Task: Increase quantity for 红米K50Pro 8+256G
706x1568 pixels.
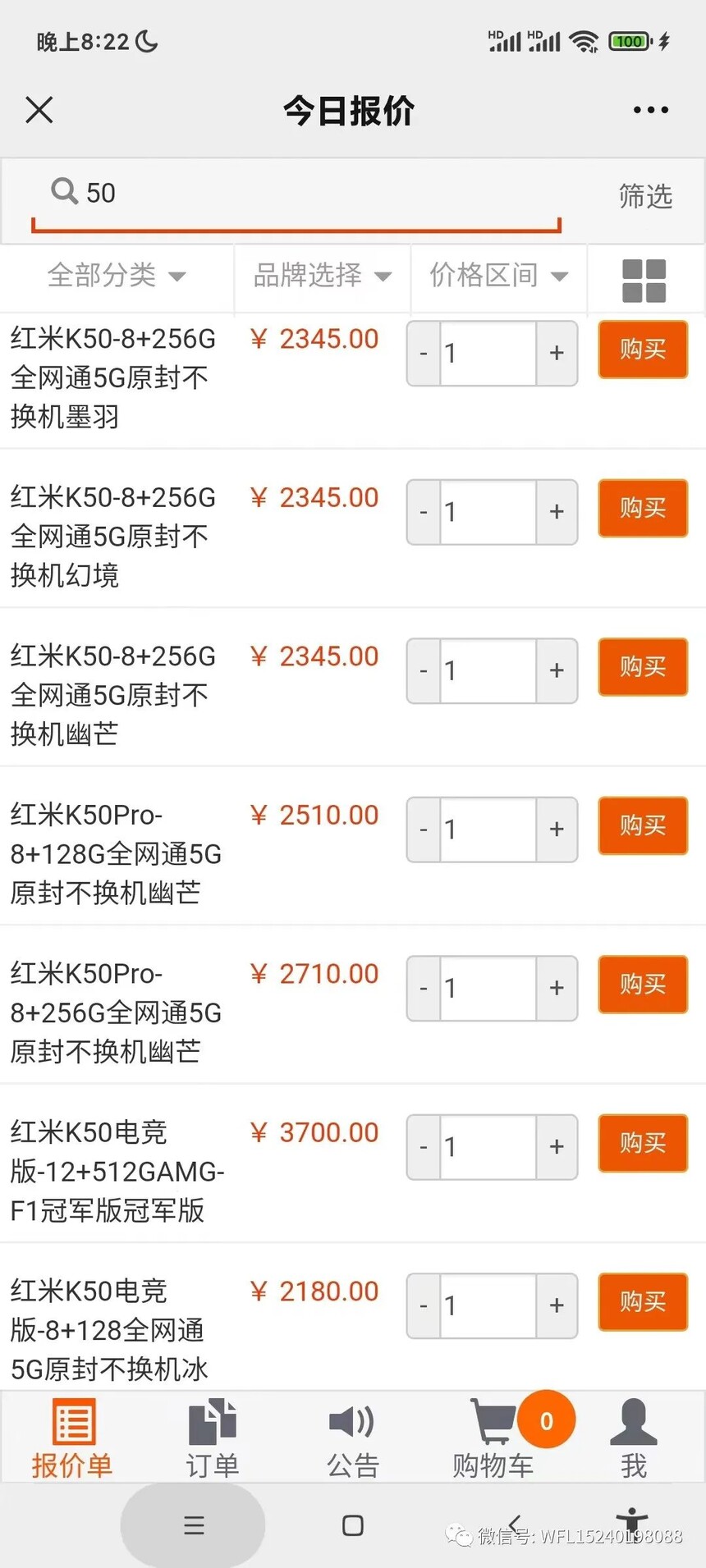Action: 557,988
